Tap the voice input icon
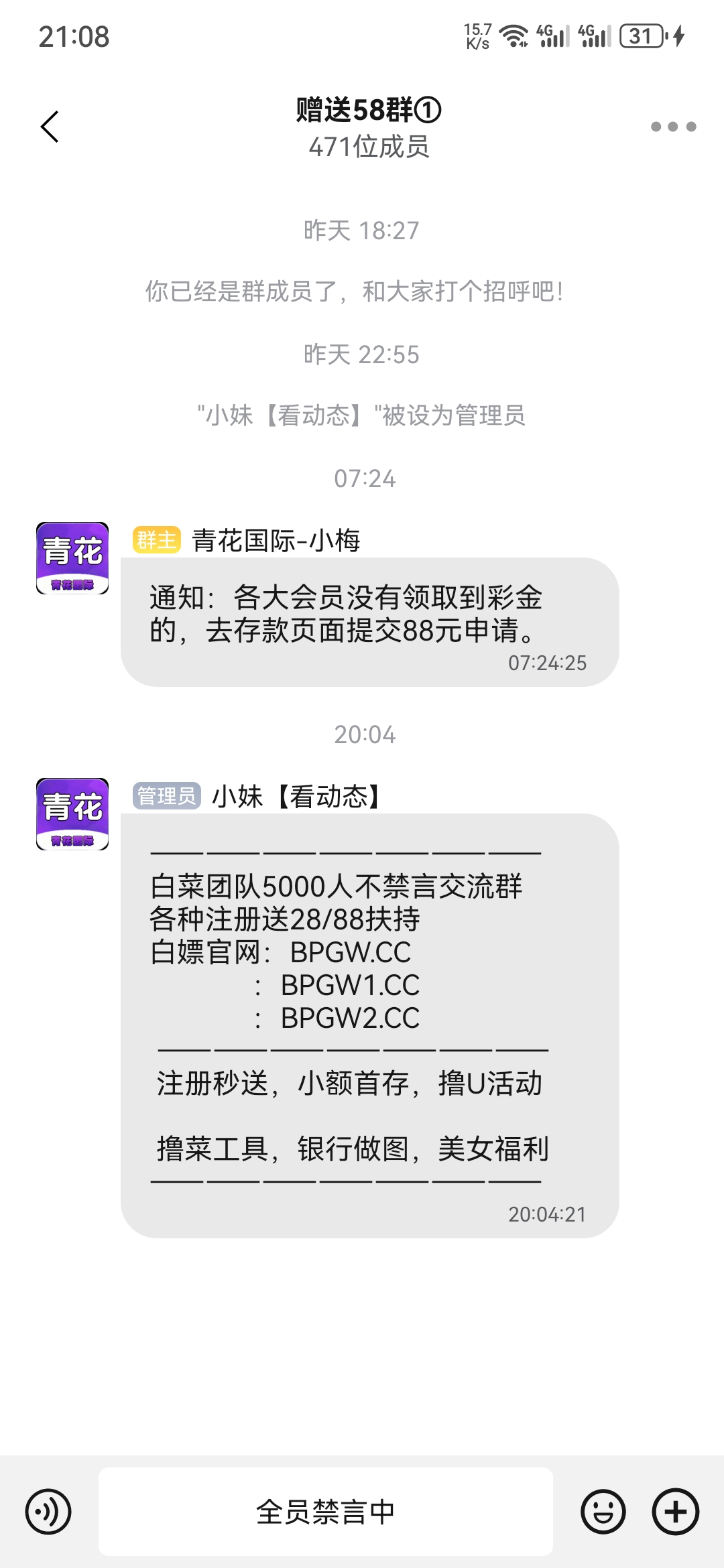 48,1512
